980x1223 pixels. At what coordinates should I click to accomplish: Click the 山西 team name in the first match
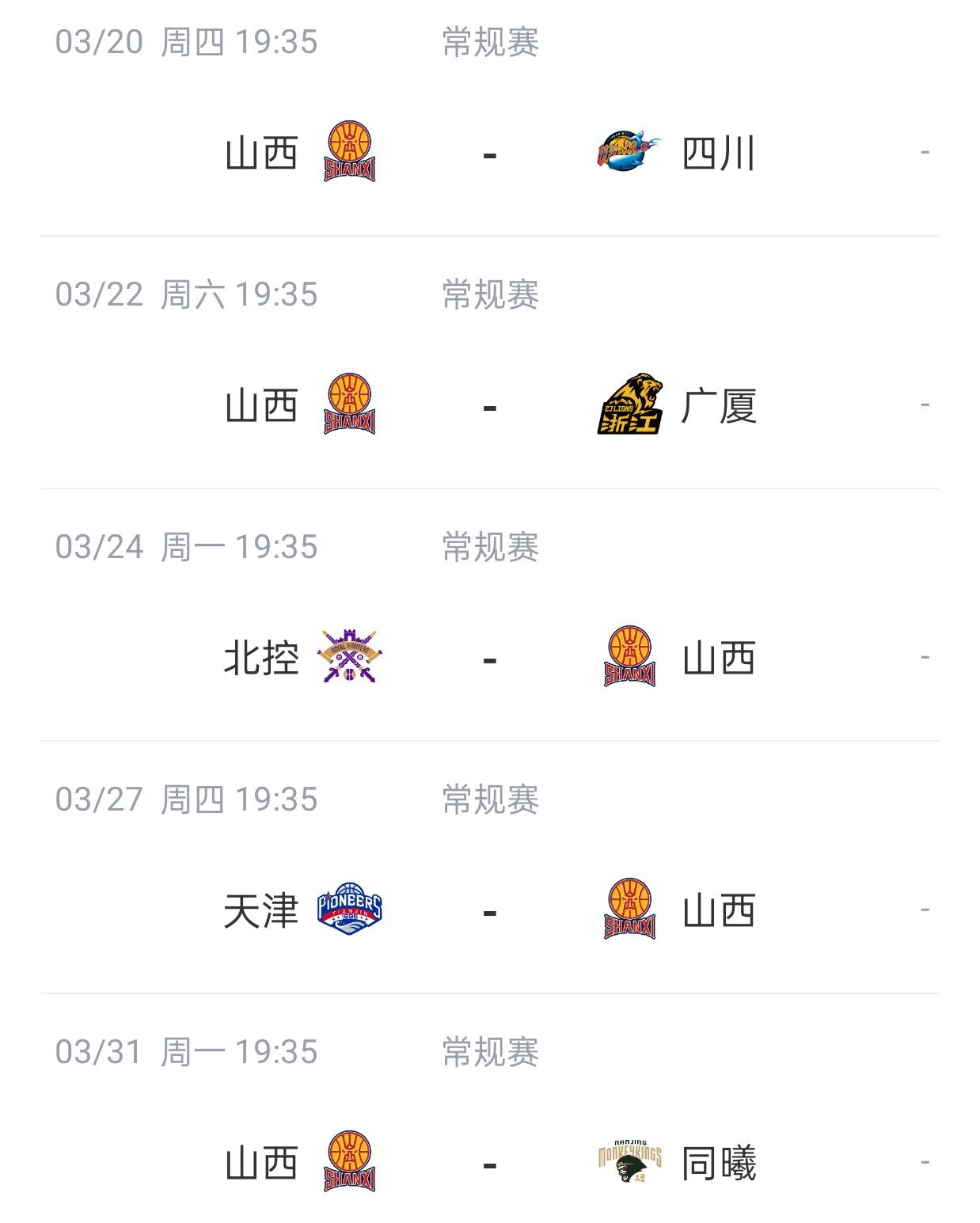click(261, 152)
